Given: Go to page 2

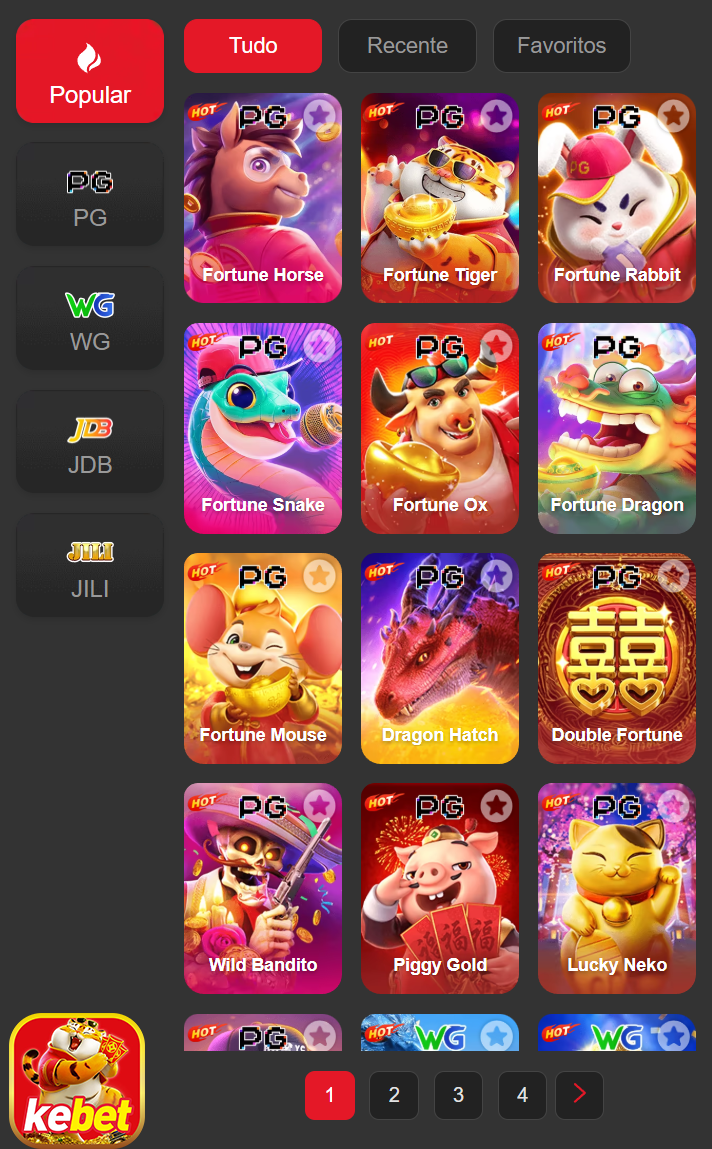Looking at the screenshot, I should pyautogui.click(x=394, y=1095).
